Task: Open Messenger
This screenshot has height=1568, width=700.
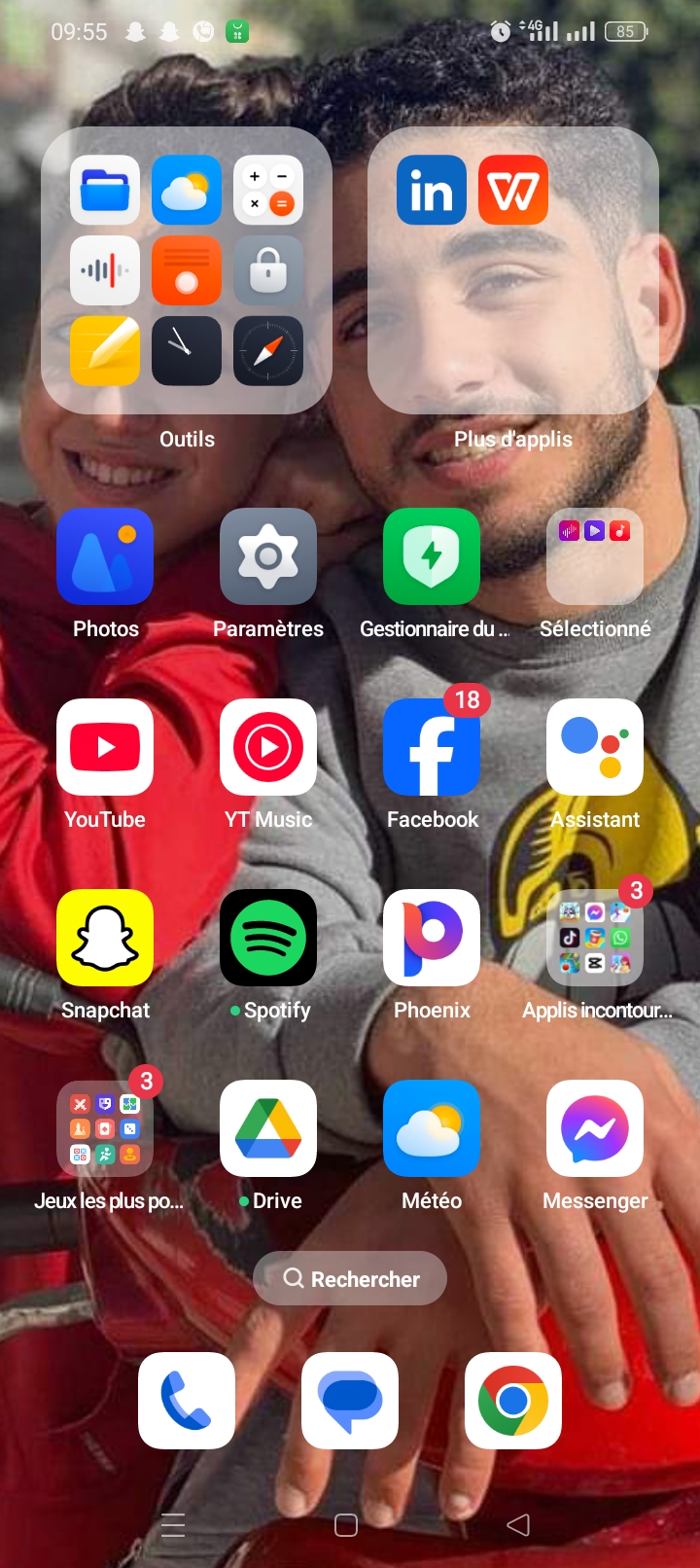Action: click(595, 1128)
